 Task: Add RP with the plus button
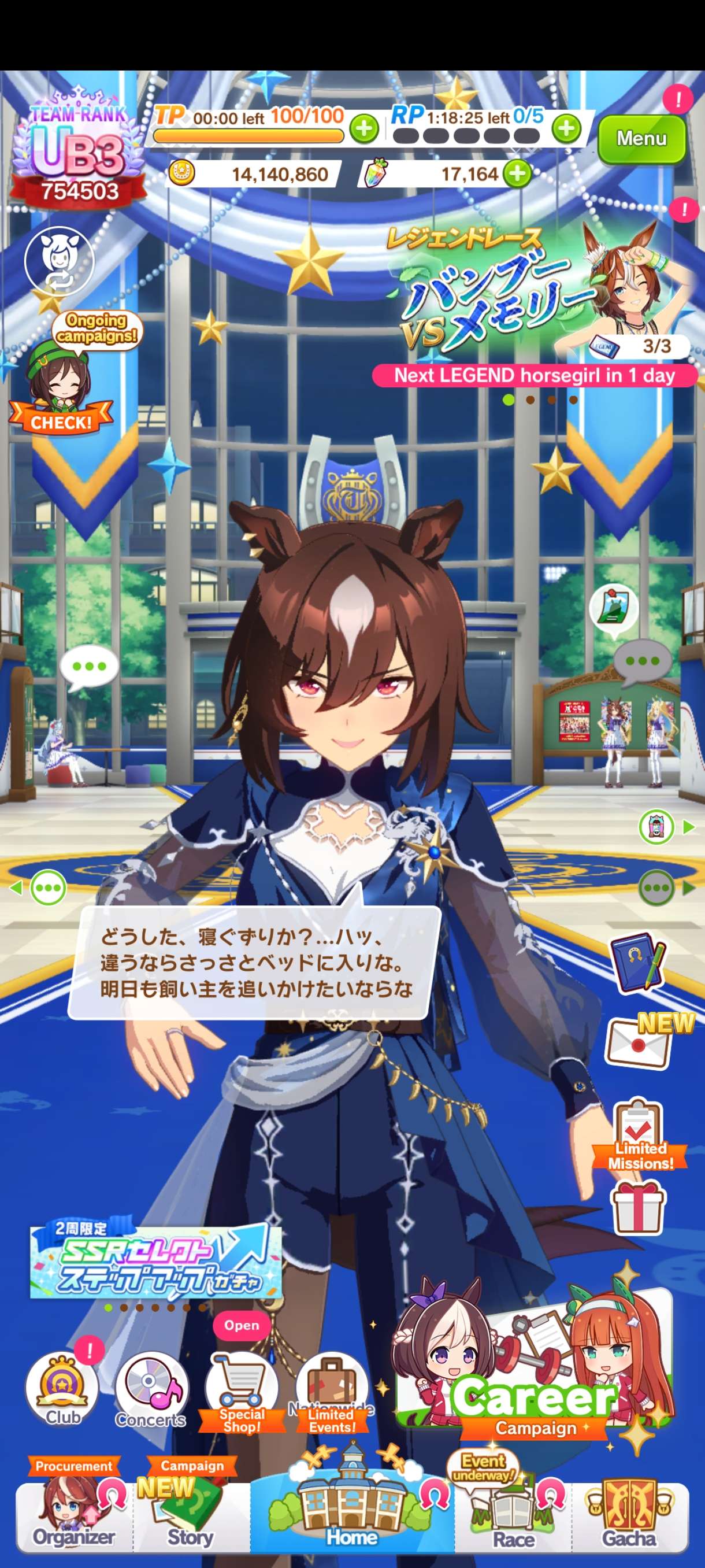point(566,129)
